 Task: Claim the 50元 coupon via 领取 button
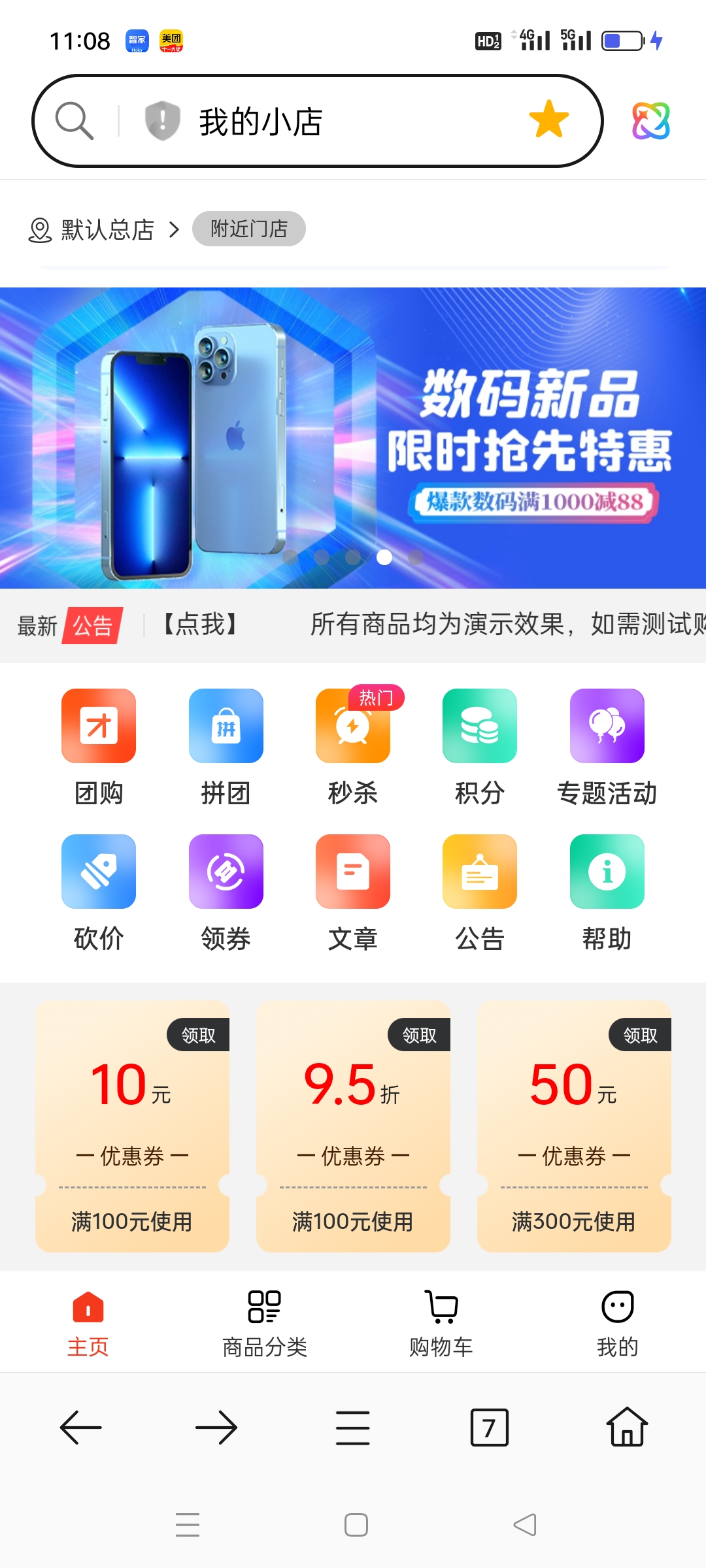tap(639, 1034)
